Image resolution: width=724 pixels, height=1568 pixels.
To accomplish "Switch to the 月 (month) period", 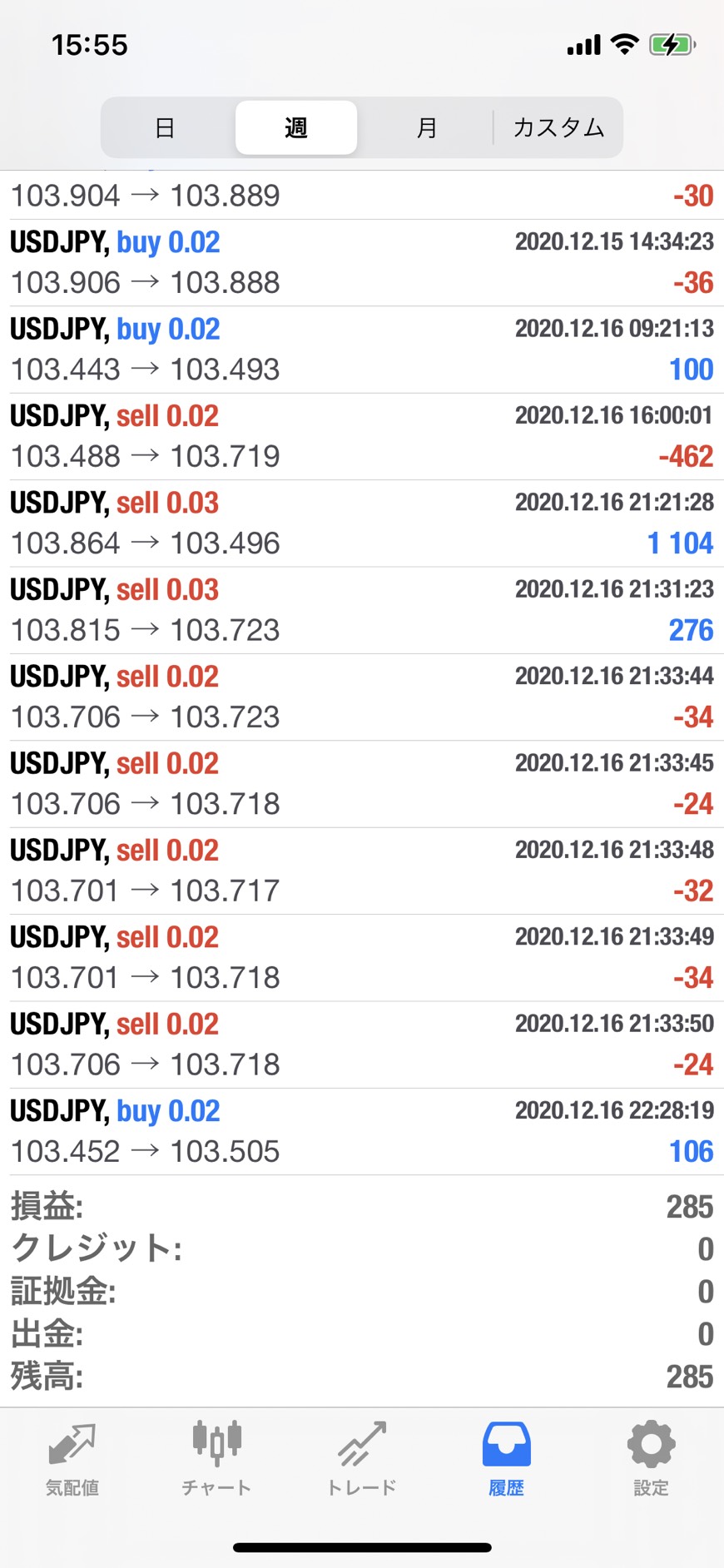I will (427, 127).
